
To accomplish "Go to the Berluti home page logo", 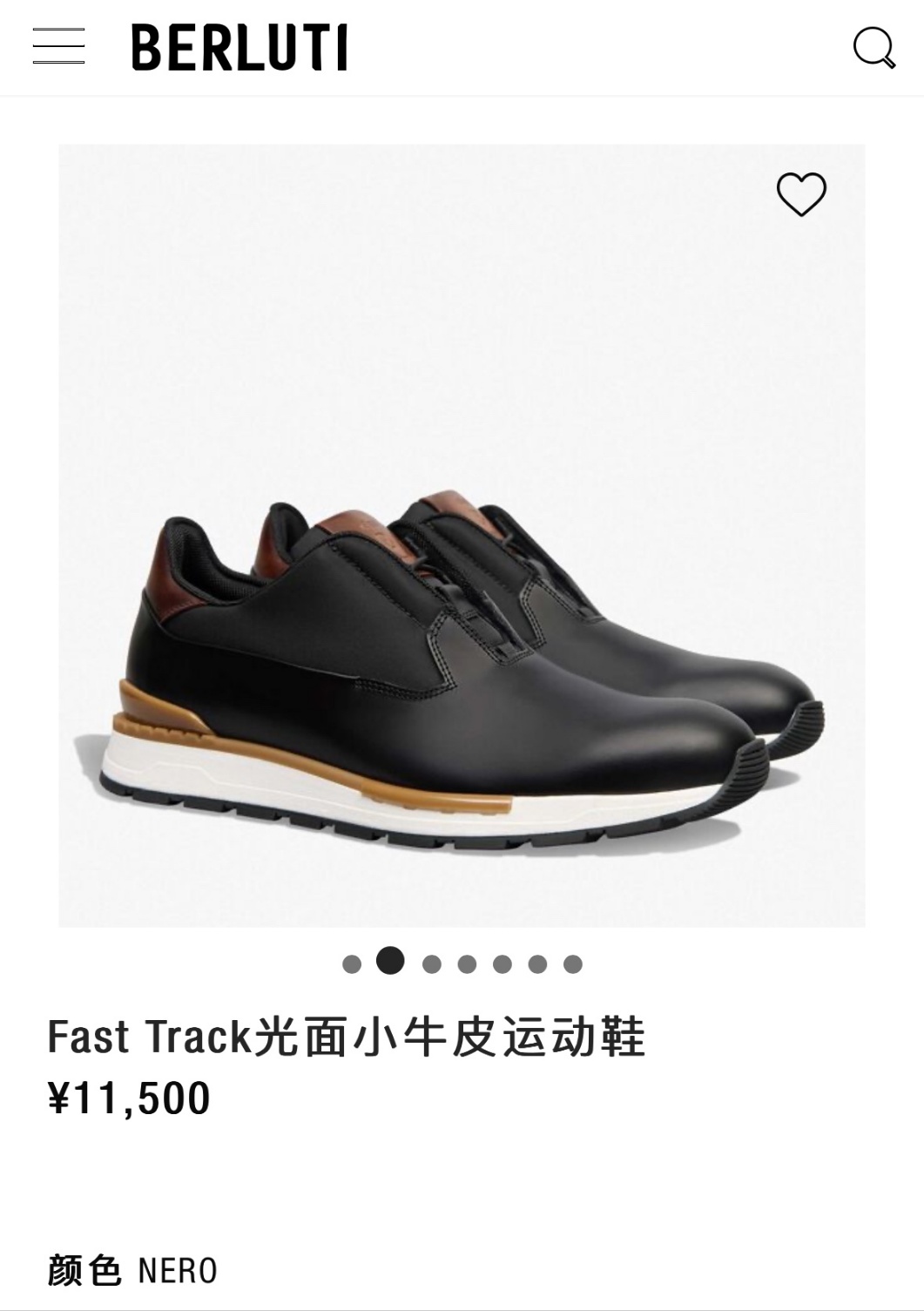I will coord(239,47).
